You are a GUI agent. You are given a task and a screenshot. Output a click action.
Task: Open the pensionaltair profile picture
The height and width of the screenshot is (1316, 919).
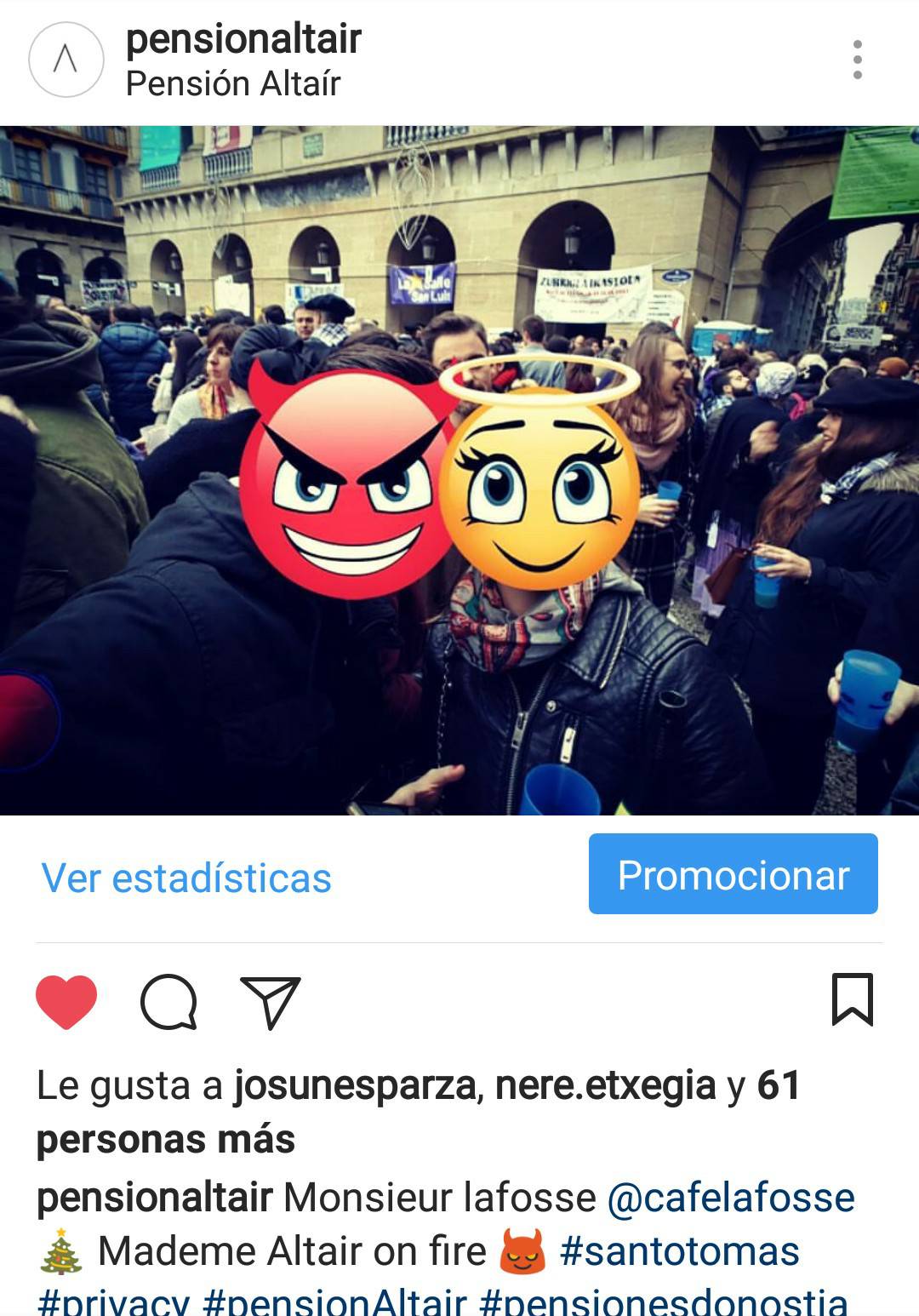[66, 60]
